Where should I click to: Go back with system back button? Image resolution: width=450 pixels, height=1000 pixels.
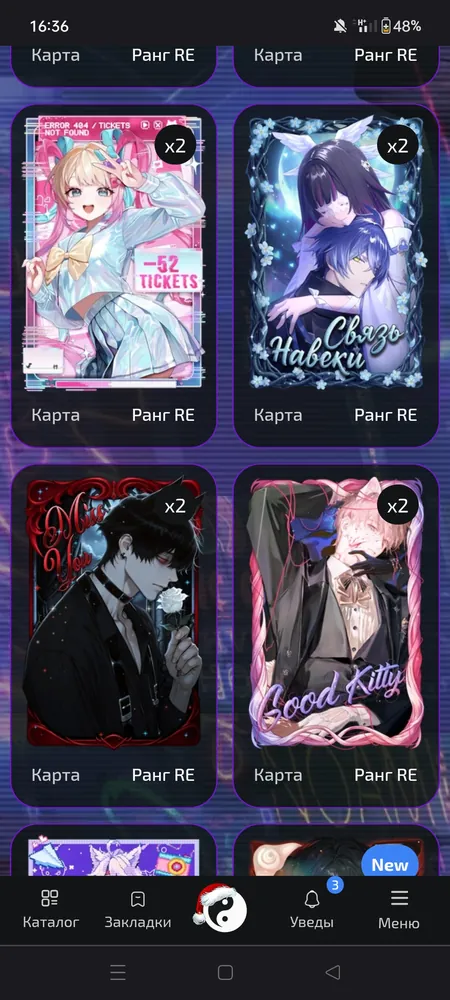(333, 972)
